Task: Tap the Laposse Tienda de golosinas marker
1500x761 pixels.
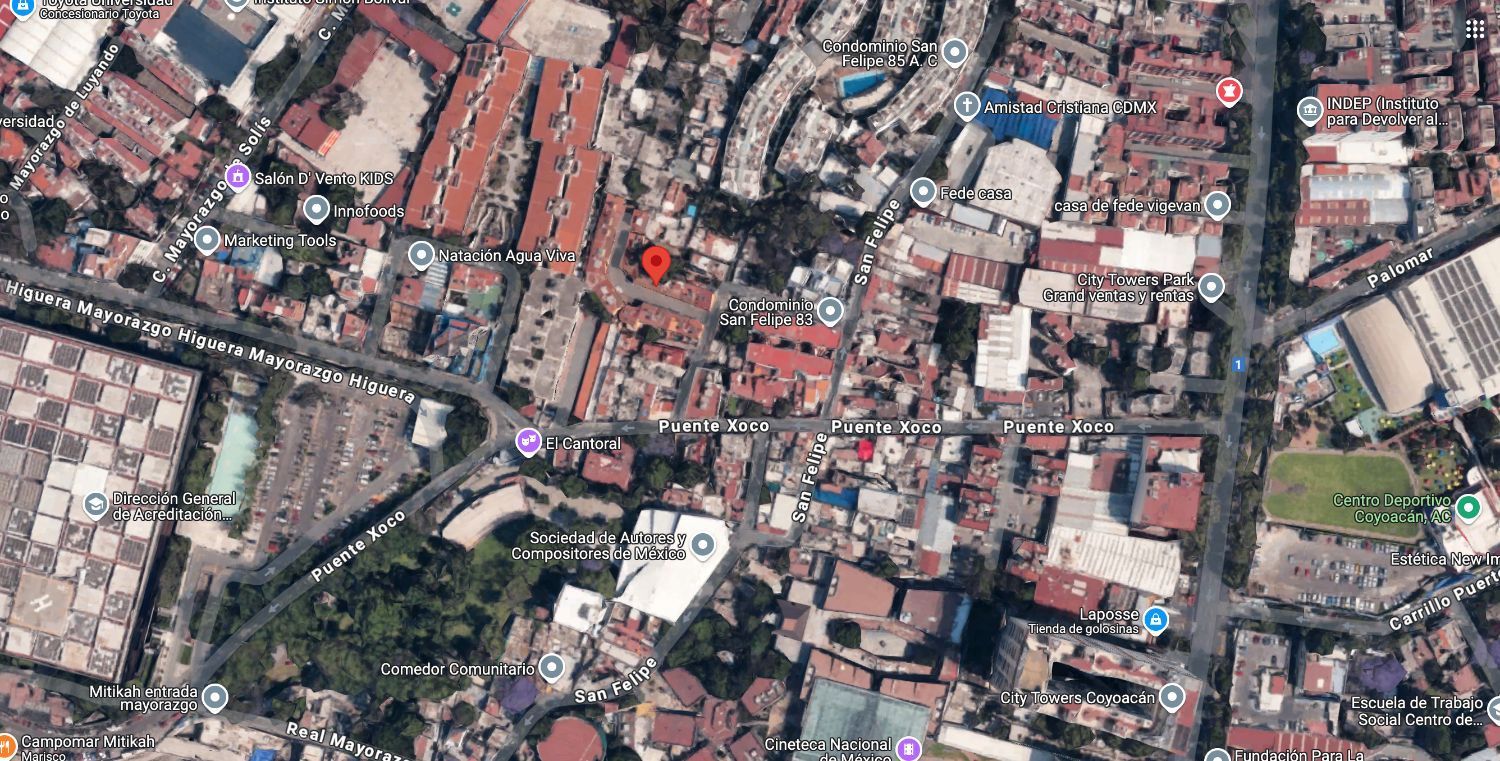Action: 1155,620
